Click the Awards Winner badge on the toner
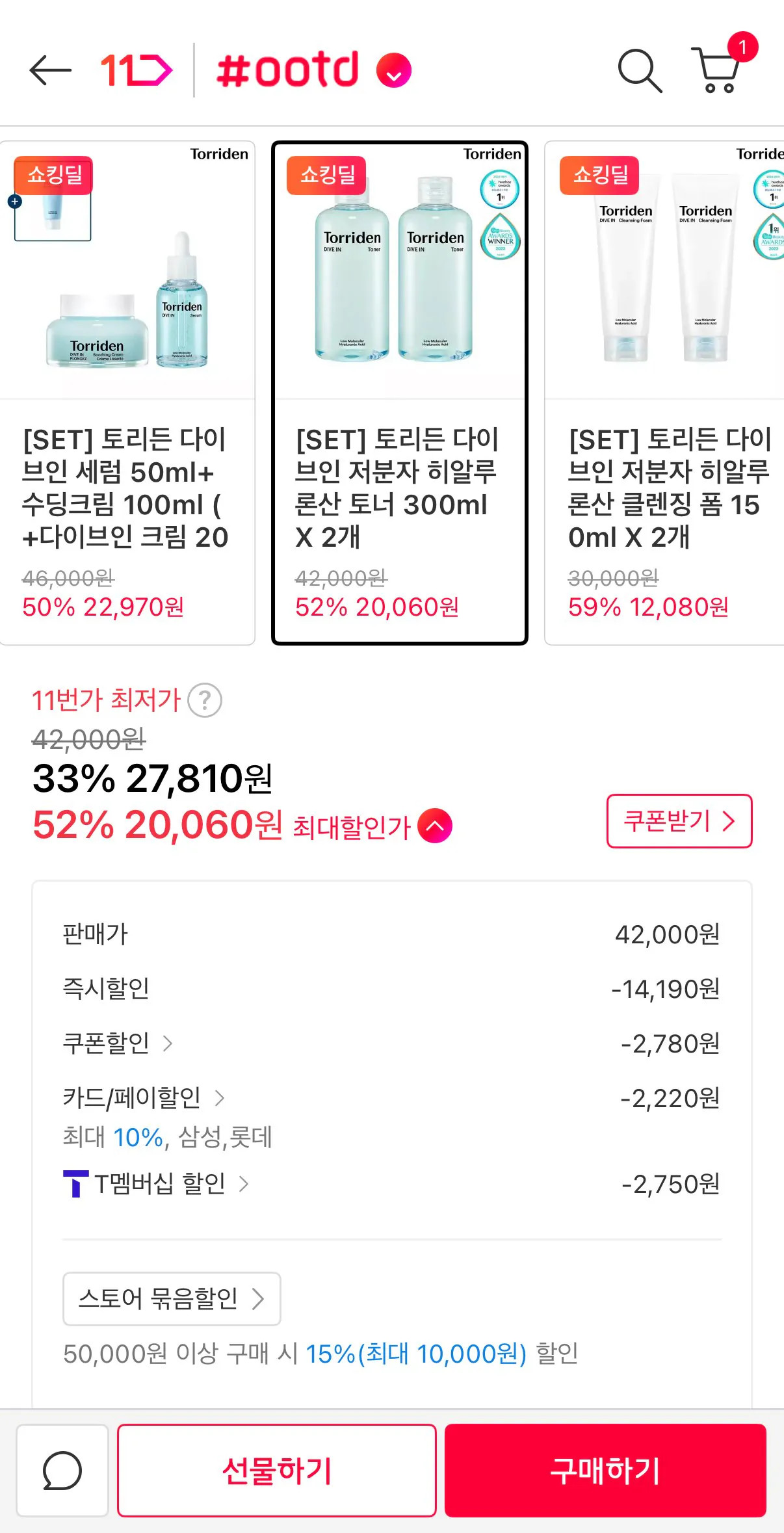Image resolution: width=784 pixels, height=1533 pixels. tap(498, 239)
